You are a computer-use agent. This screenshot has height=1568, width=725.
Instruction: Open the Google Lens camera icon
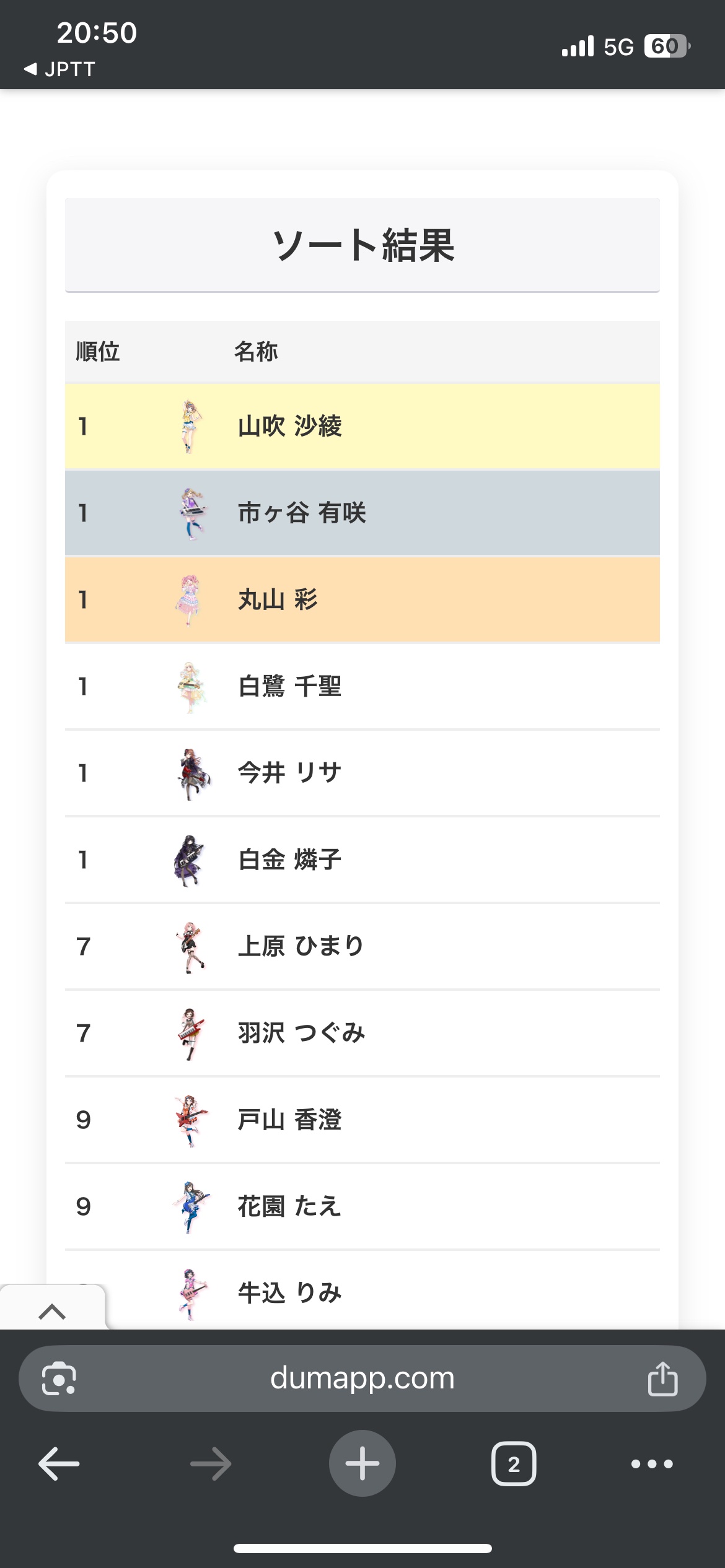[59, 1379]
